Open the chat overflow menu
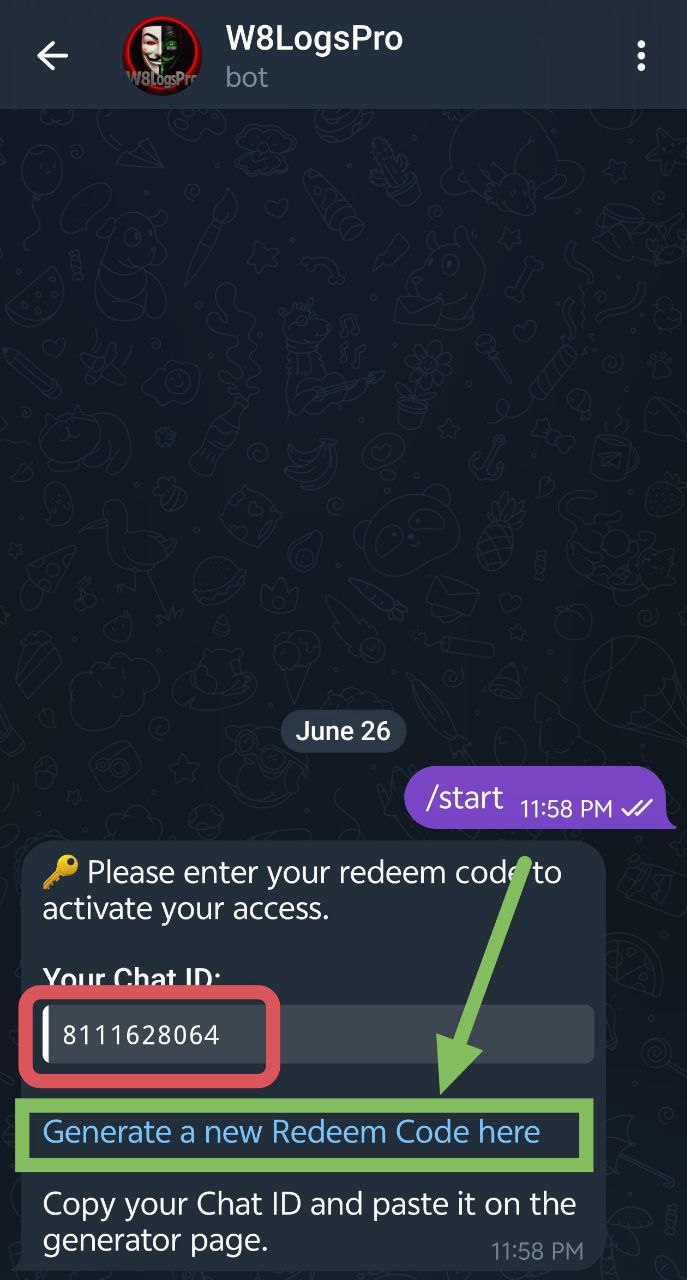 641,56
